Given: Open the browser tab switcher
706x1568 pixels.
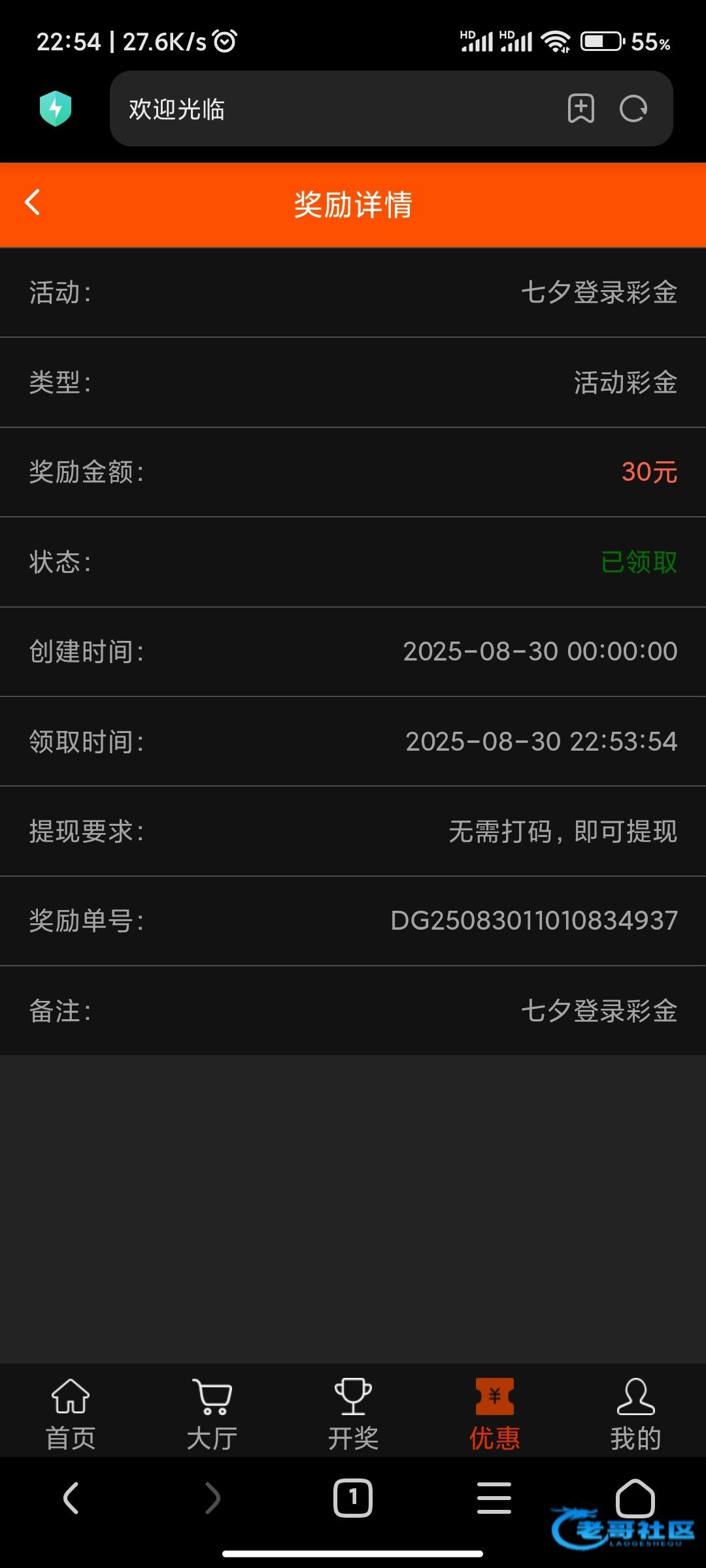Looking at the screenshot, I should [x=353, y=1498].
